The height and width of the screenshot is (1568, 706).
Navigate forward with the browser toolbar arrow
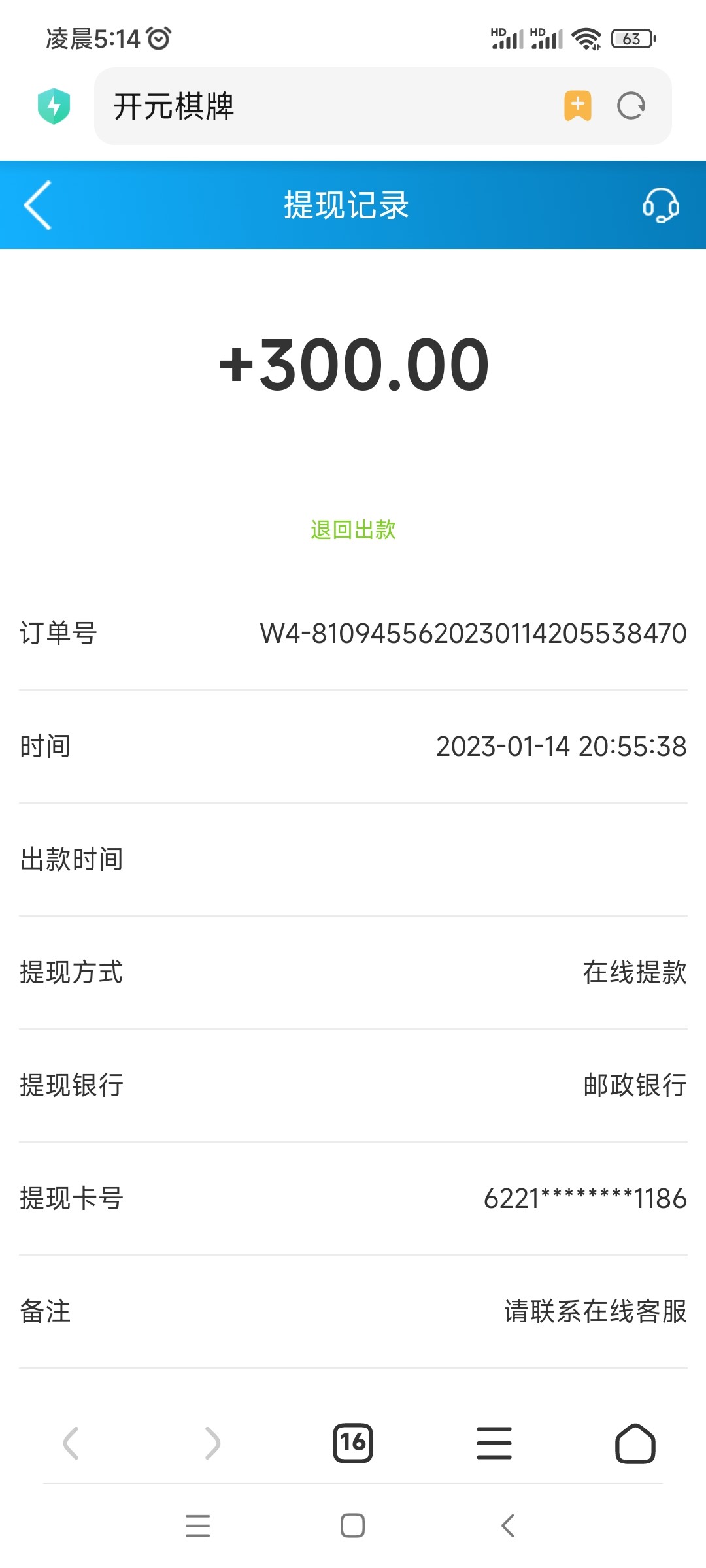coord(212,1443)
